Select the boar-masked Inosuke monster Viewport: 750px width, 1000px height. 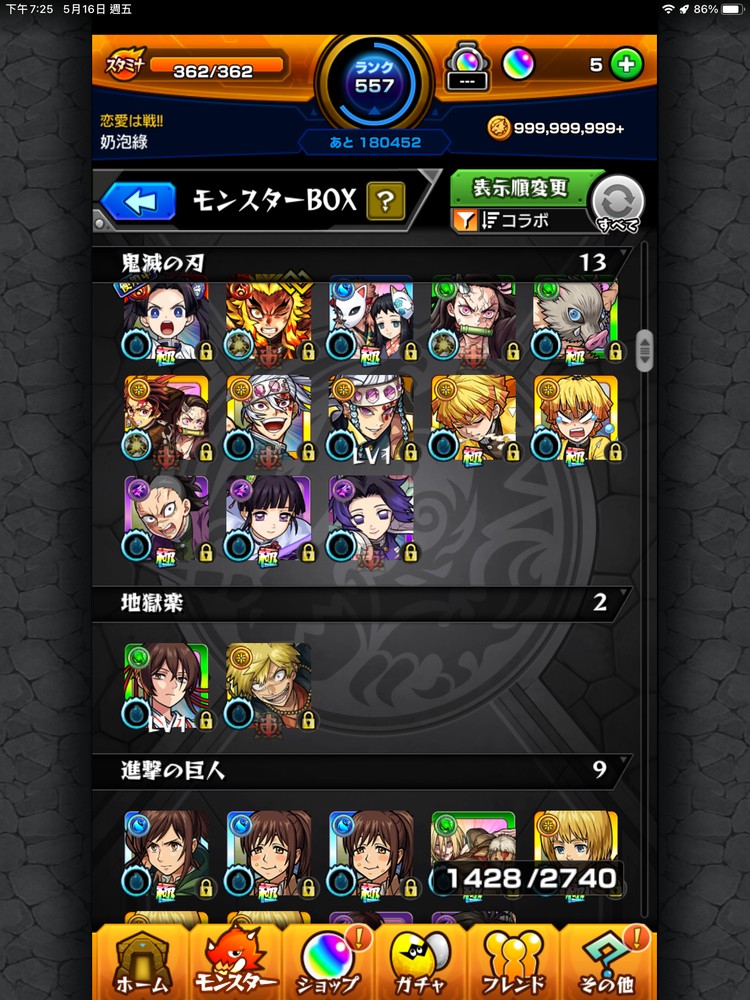(x=575, y=322)
